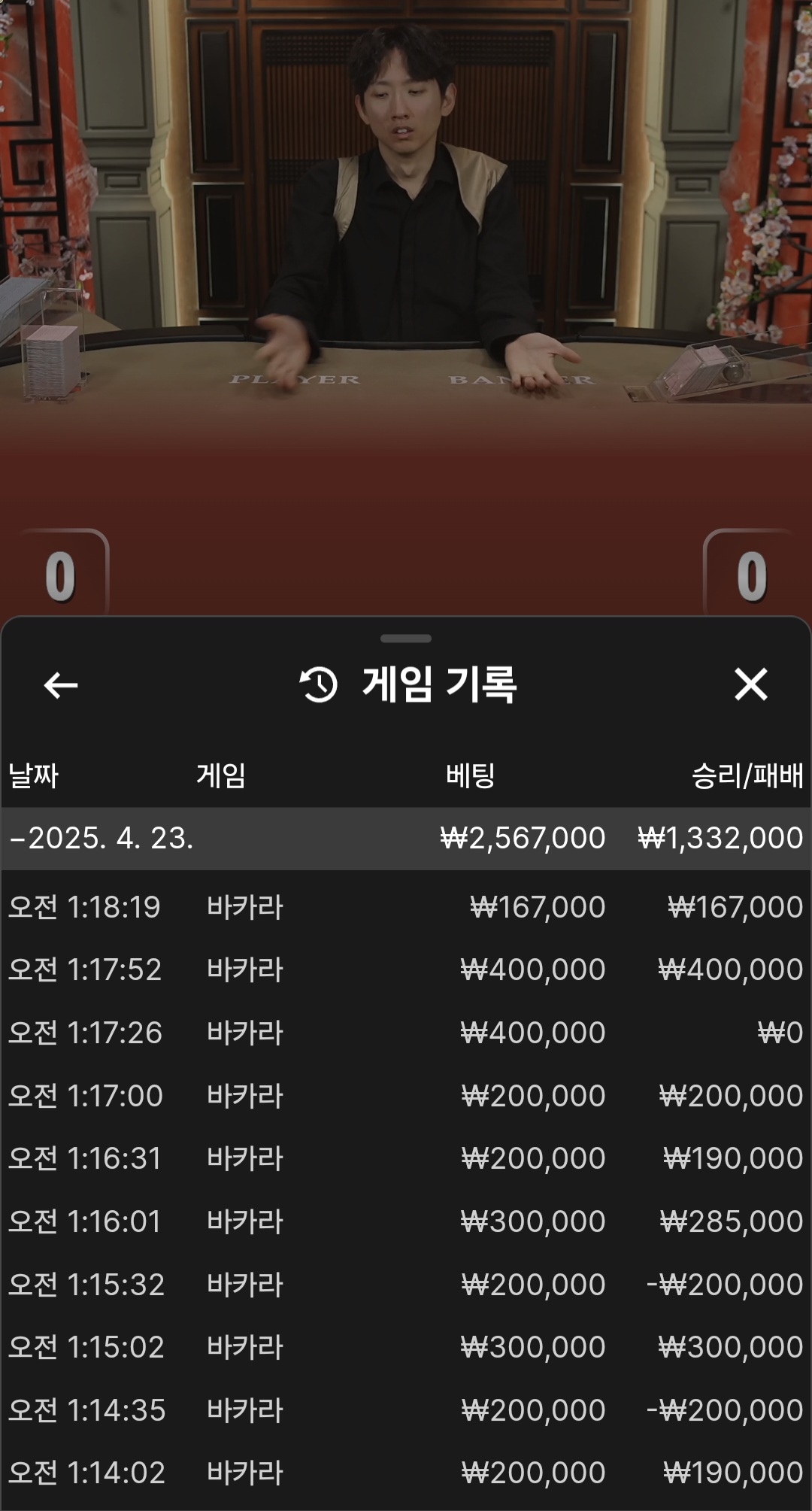Viewport: 812px width, 1511px height.
Task: Go back with the arrow icon
Action: point(61,685)
